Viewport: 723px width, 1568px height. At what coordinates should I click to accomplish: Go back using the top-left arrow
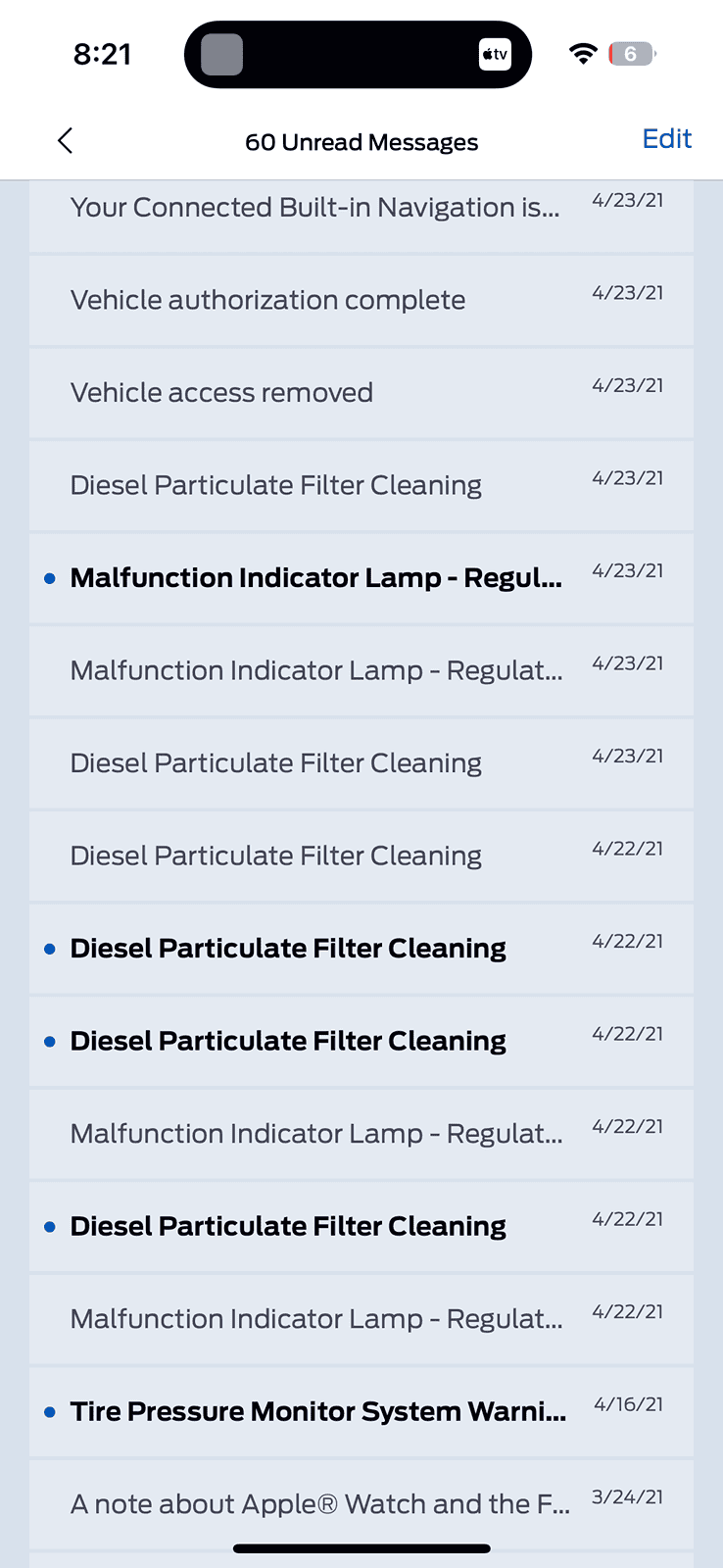65,141
